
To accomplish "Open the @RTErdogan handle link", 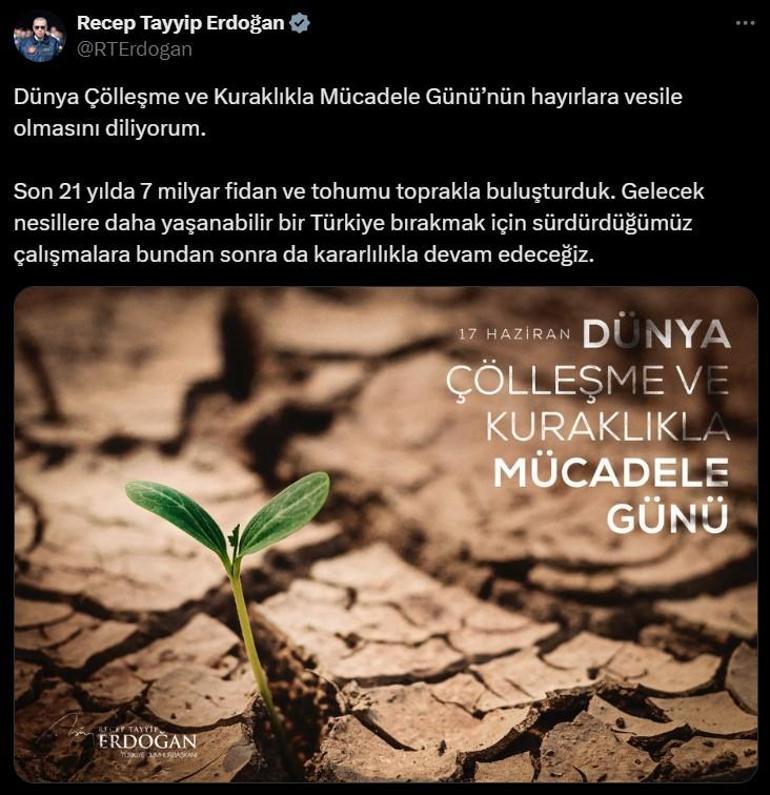I will 134,49.
